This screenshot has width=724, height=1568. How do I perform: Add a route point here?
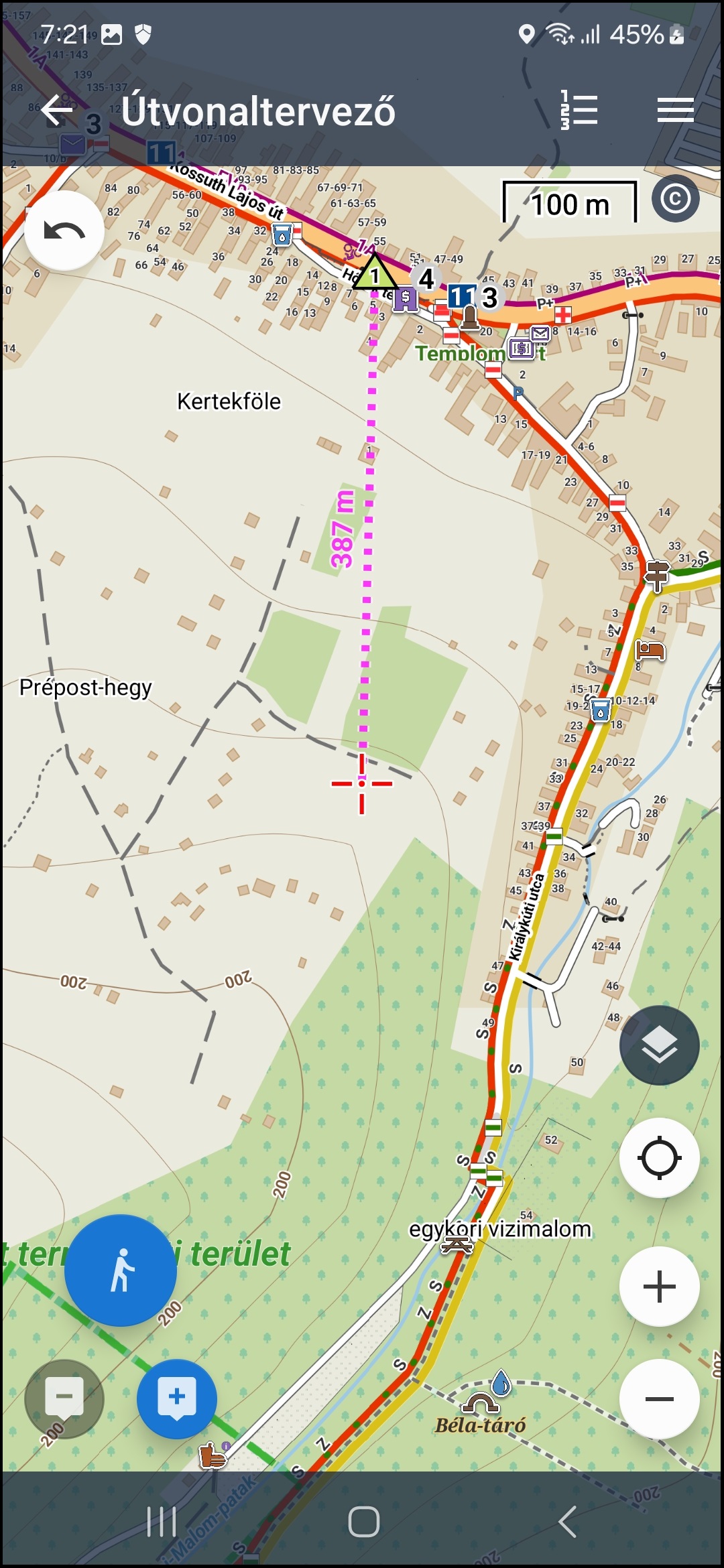click(177, 1399)
